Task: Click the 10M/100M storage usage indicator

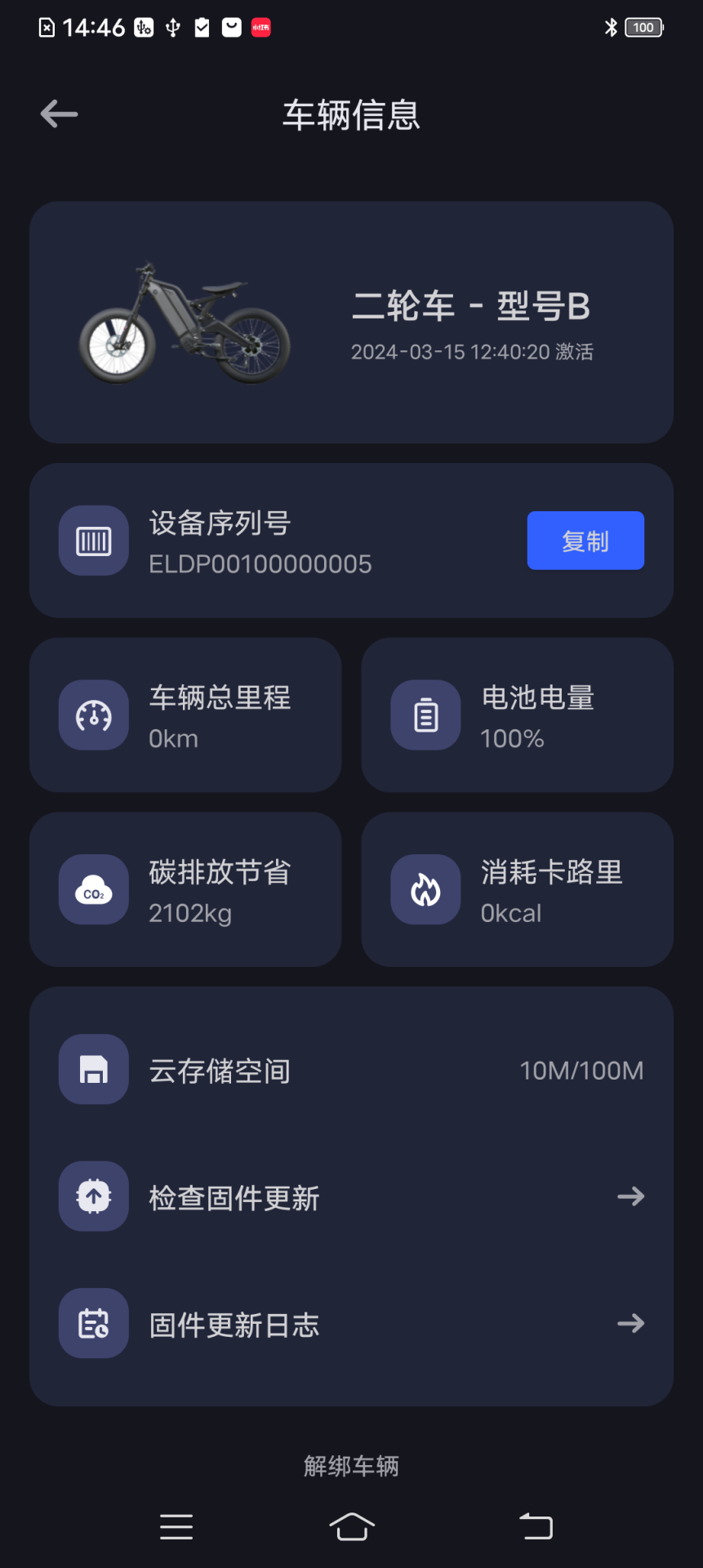Action: 581,1070
